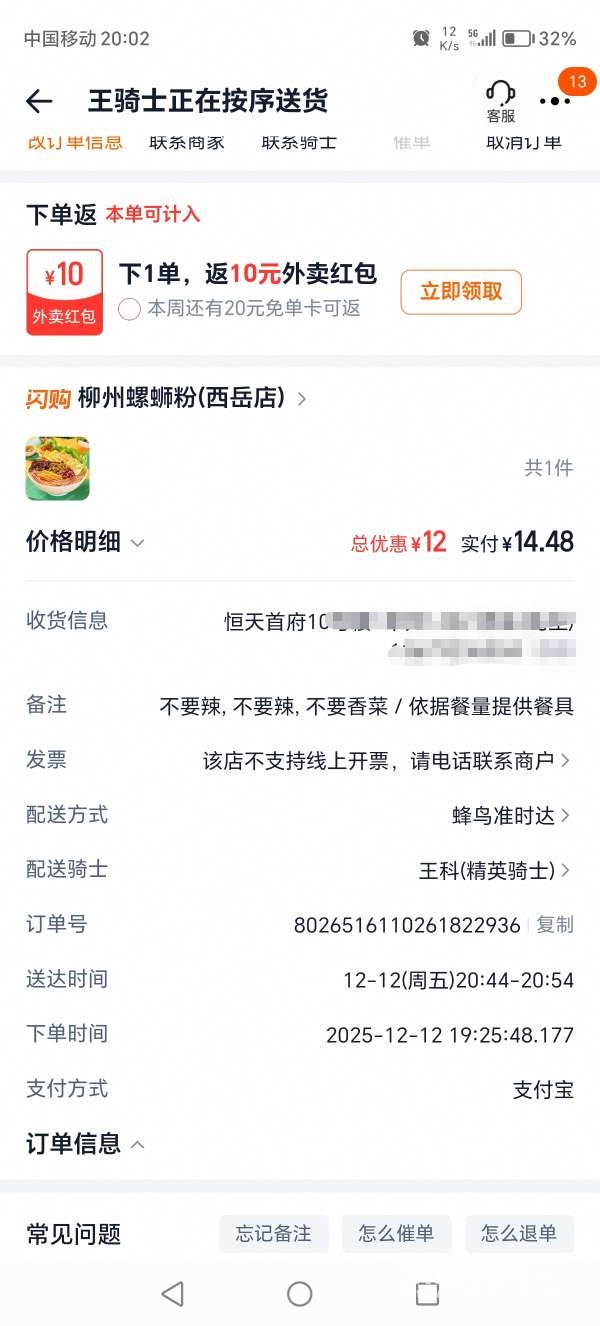600x1326 pixels.
Task: Copy the order number with 复制
Action: [x=555, y=925]
